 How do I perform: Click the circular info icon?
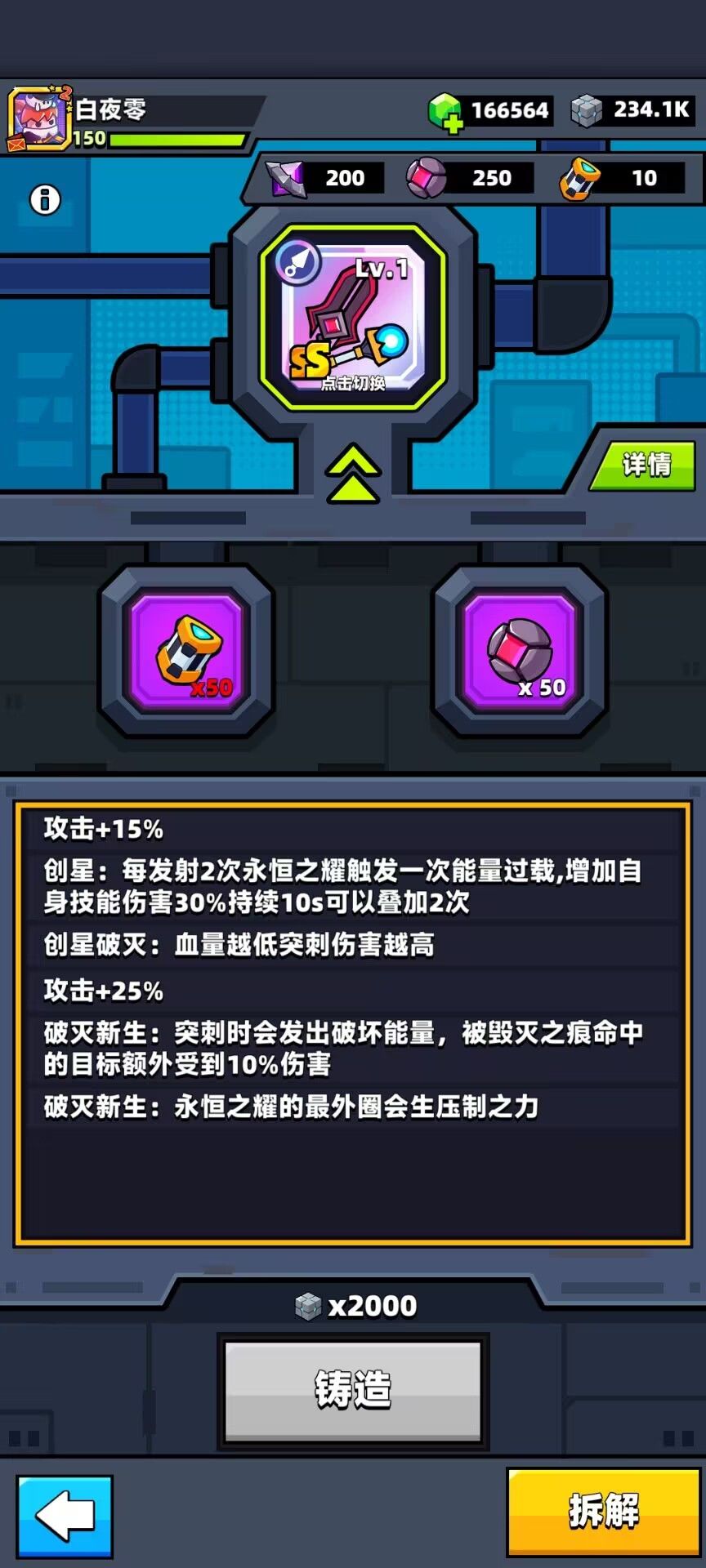tap(43, 199)
